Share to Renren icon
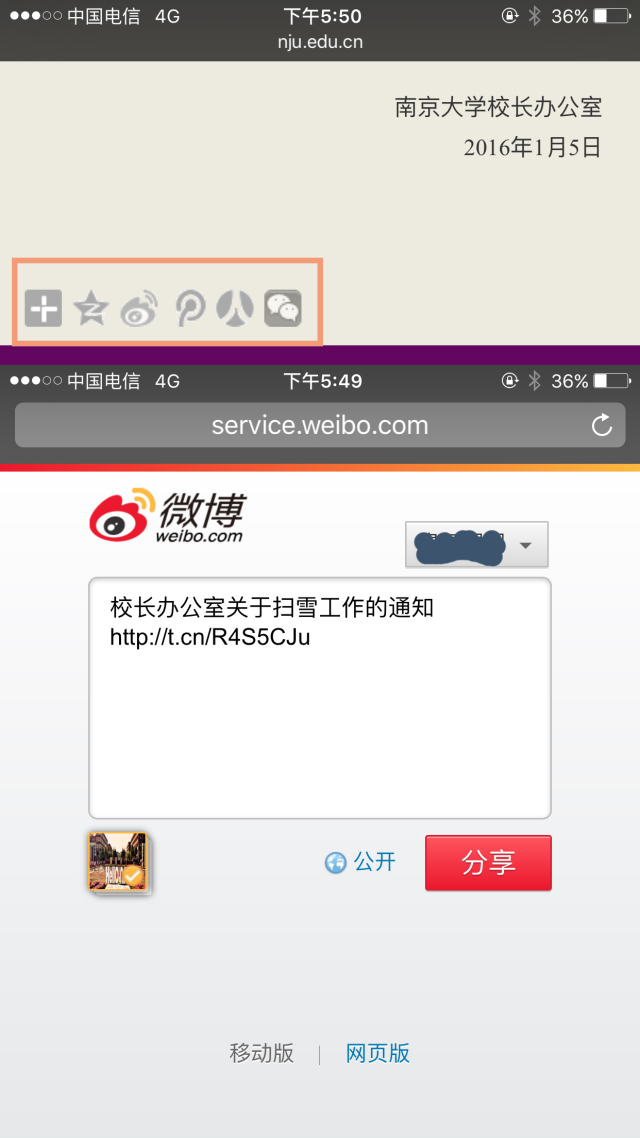Image resolution: width=640 pixels, height=1138 pixels. (x=235, y=308)
